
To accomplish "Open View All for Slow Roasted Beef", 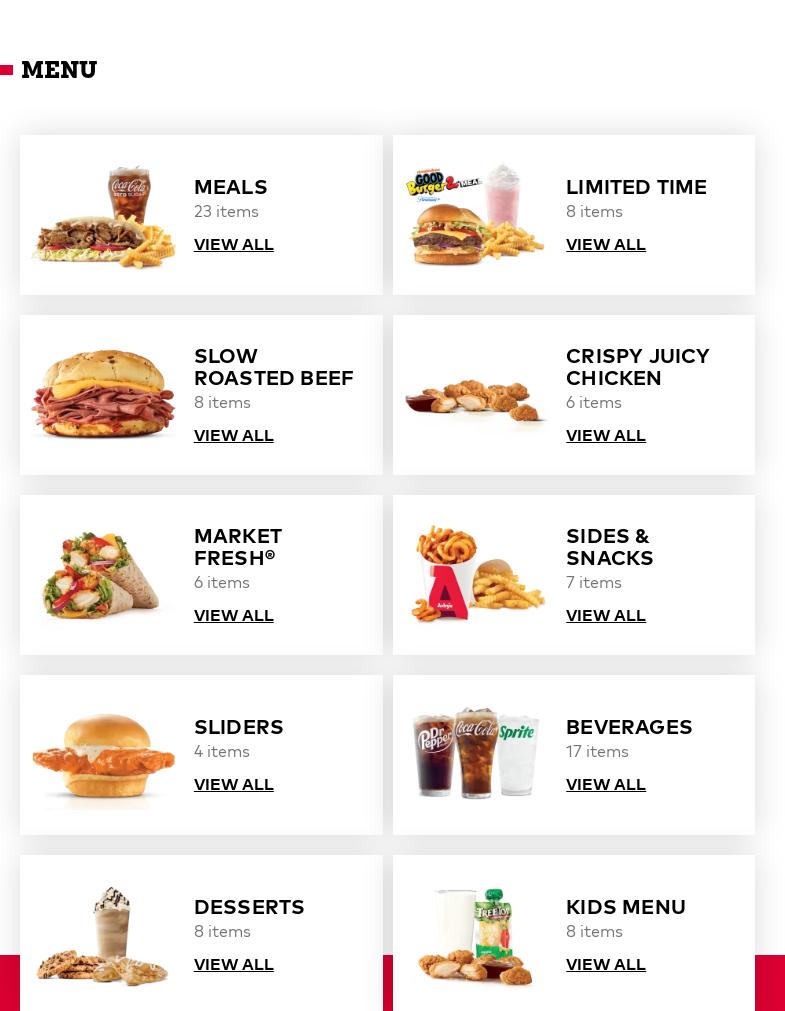I will point(233,435).
